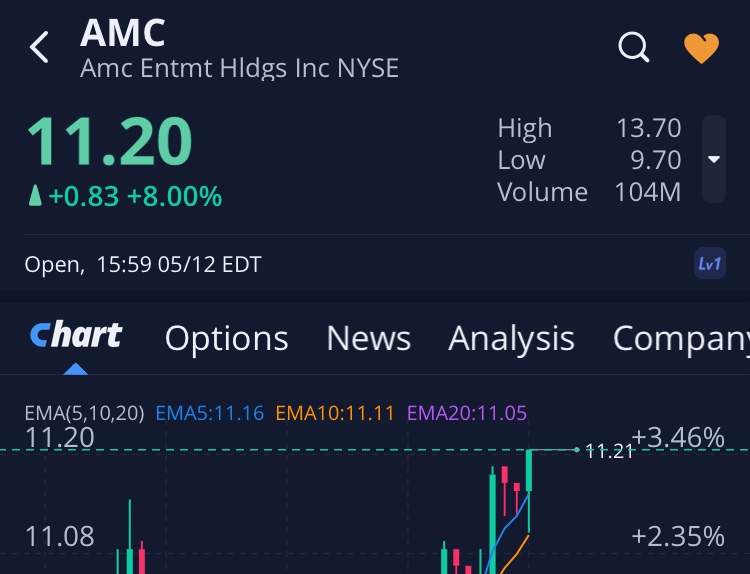Screen dimensions: 750x574
Task: Switch to the News tab
Action: coord(368,338)
